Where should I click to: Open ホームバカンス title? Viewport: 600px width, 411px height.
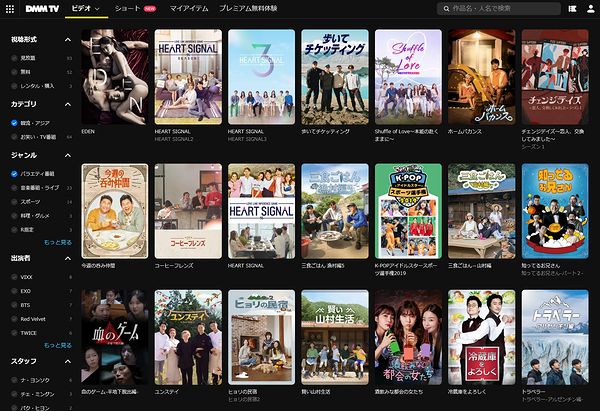481,75
